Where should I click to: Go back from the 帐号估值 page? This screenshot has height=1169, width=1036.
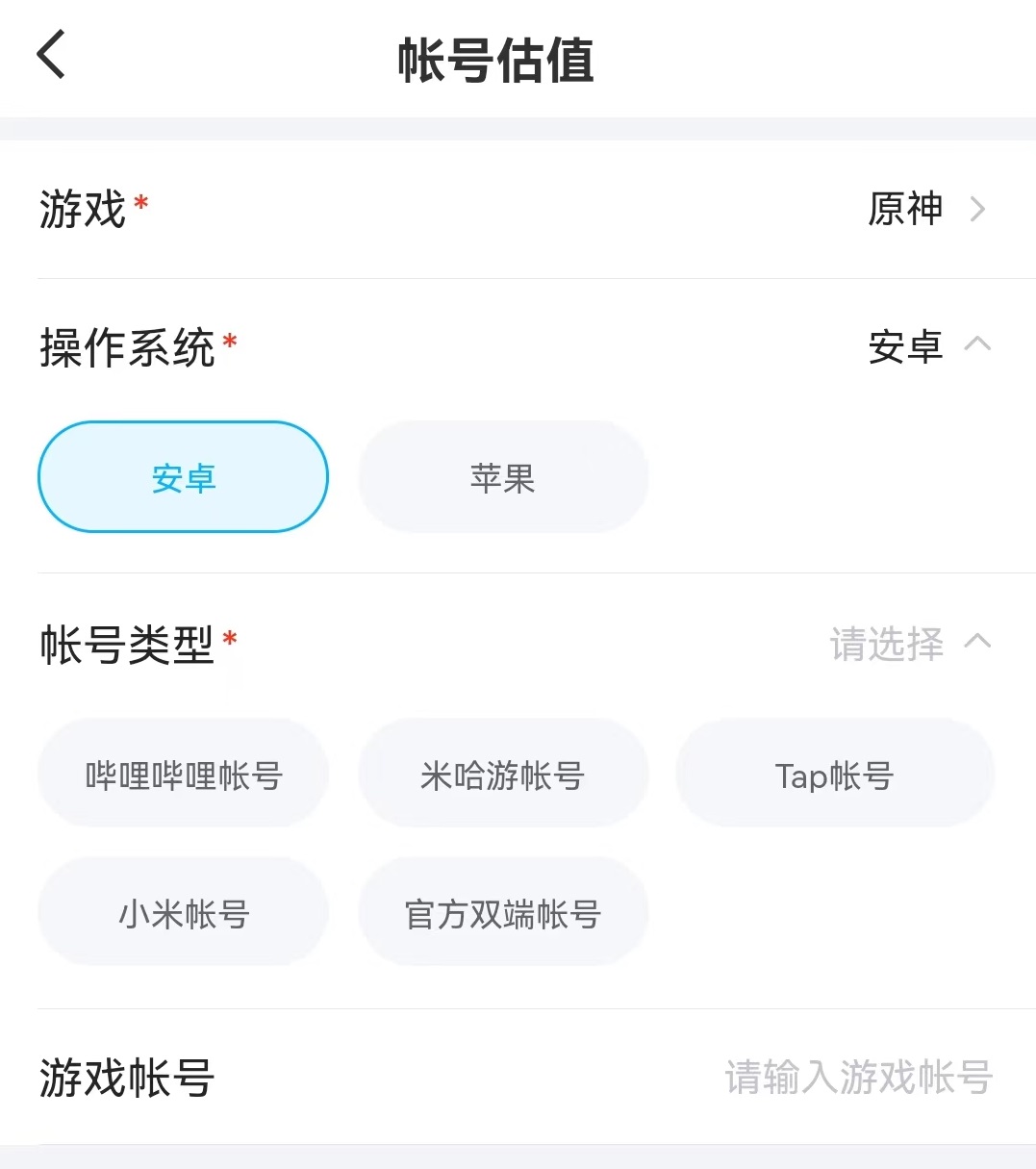(51, 54)
